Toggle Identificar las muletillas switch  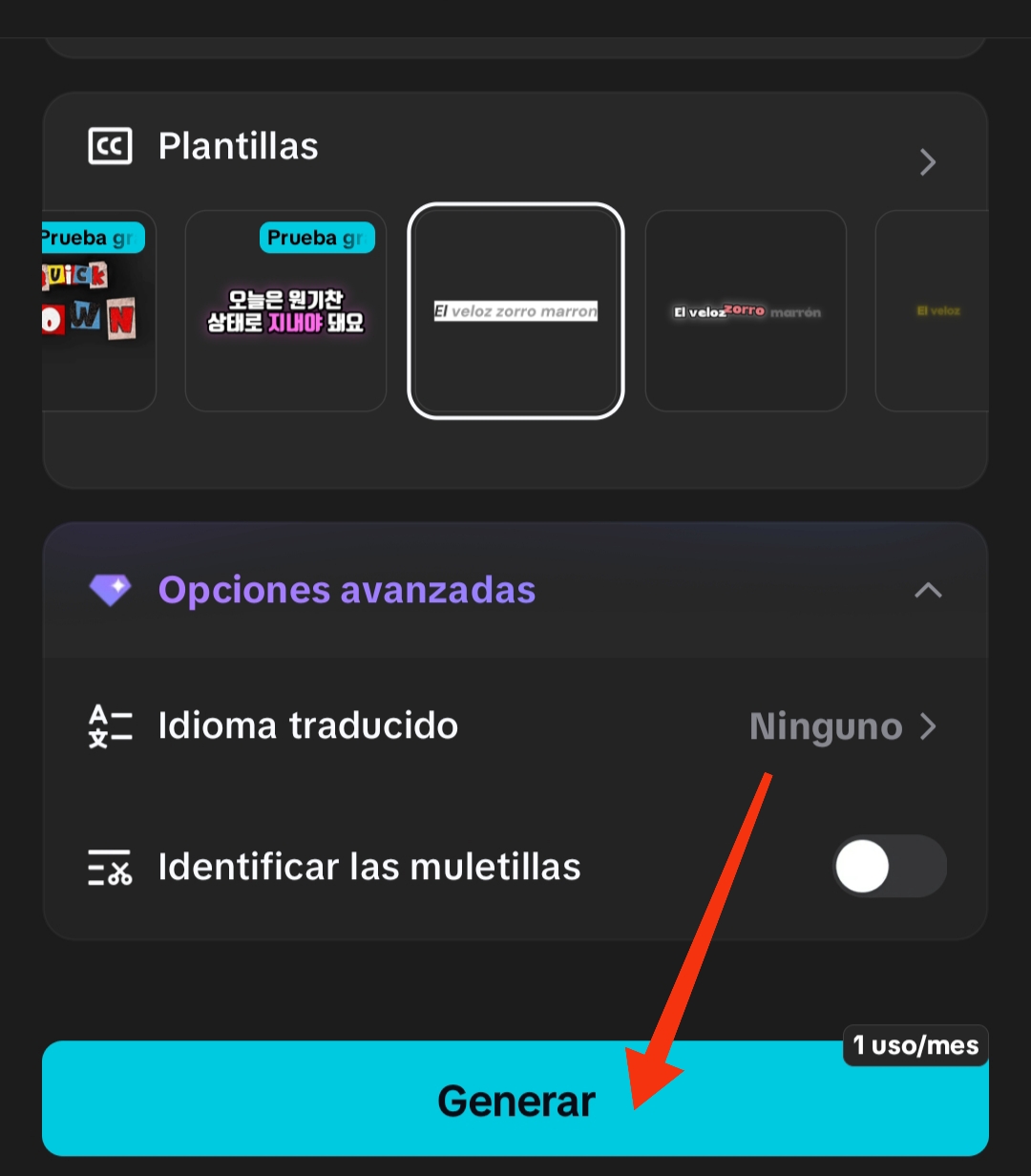(x=888, y=868)
